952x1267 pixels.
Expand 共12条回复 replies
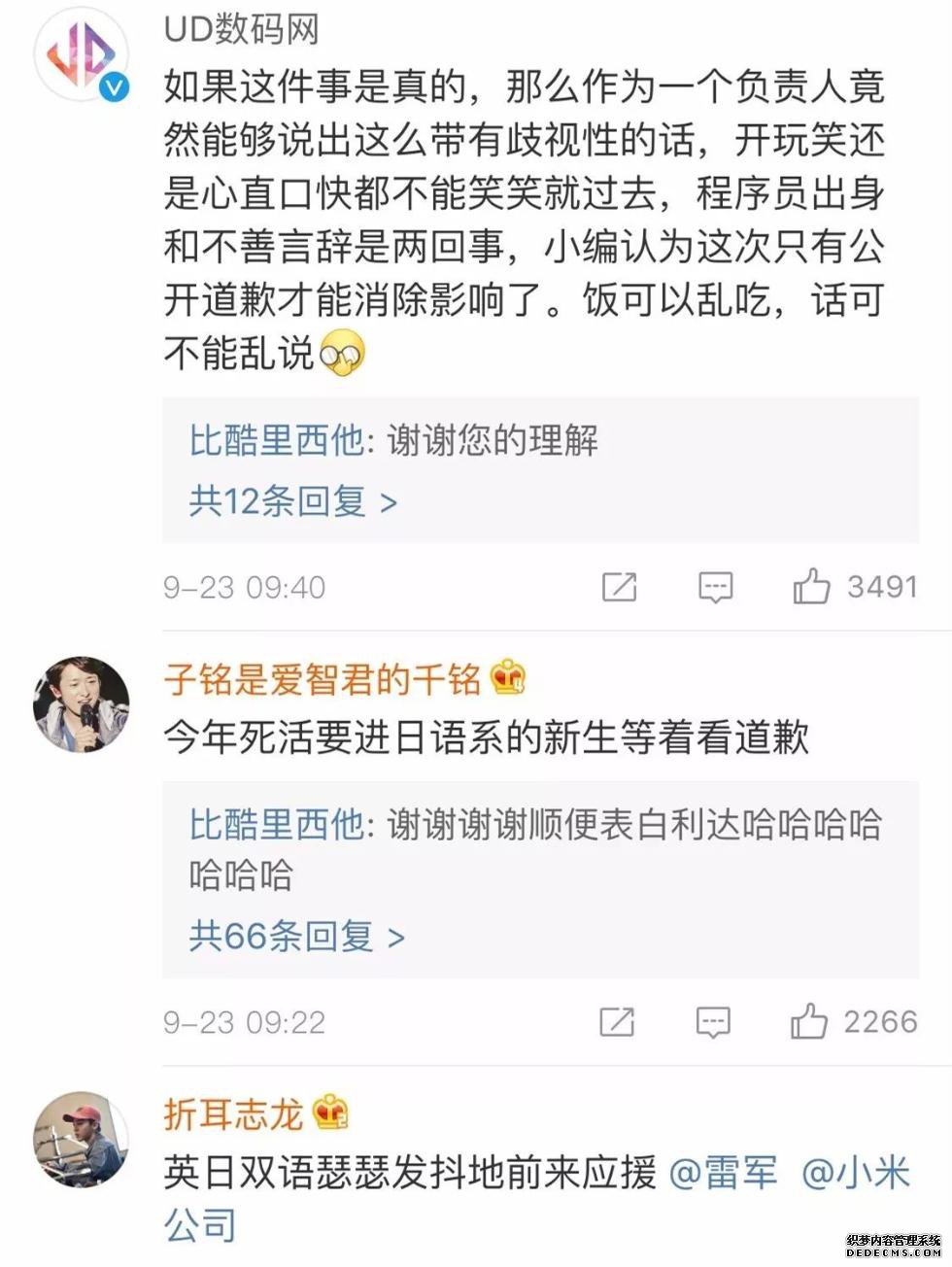pos(292,502)
